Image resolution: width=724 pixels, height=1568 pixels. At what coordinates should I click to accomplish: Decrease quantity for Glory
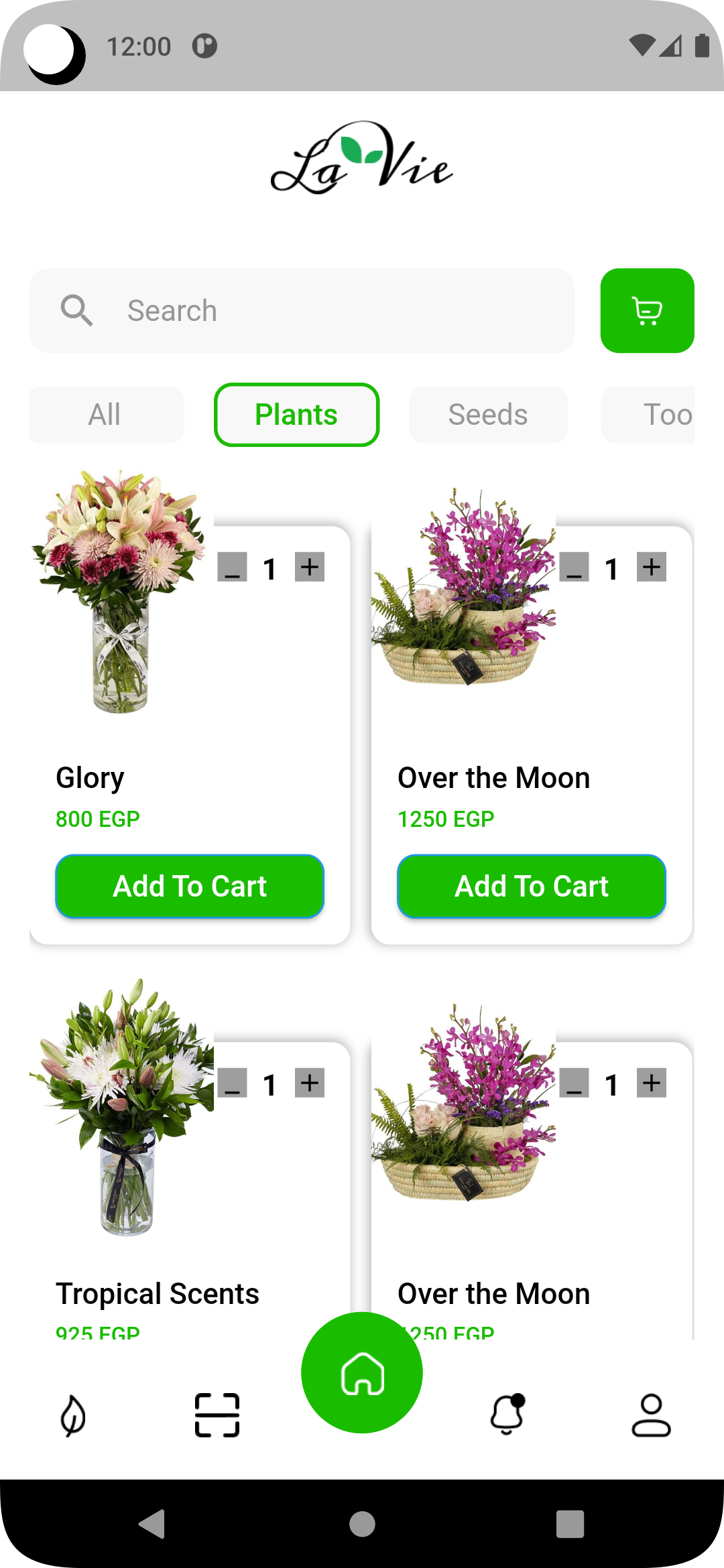(x=233, y=567)
